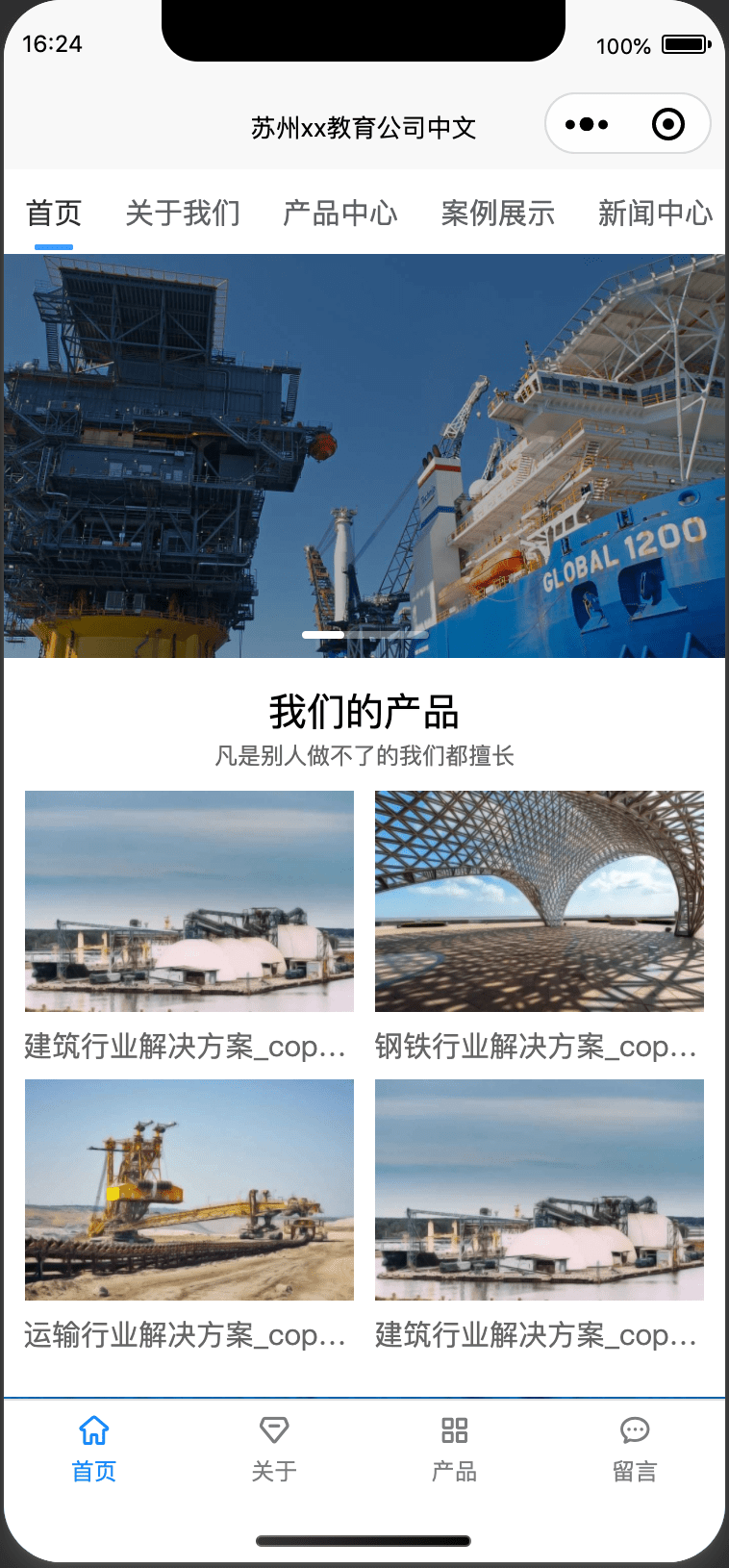The width and height of the screenshot is (729, 1568).
Task: Open the 产品中心 top tab
Action: 340,214
